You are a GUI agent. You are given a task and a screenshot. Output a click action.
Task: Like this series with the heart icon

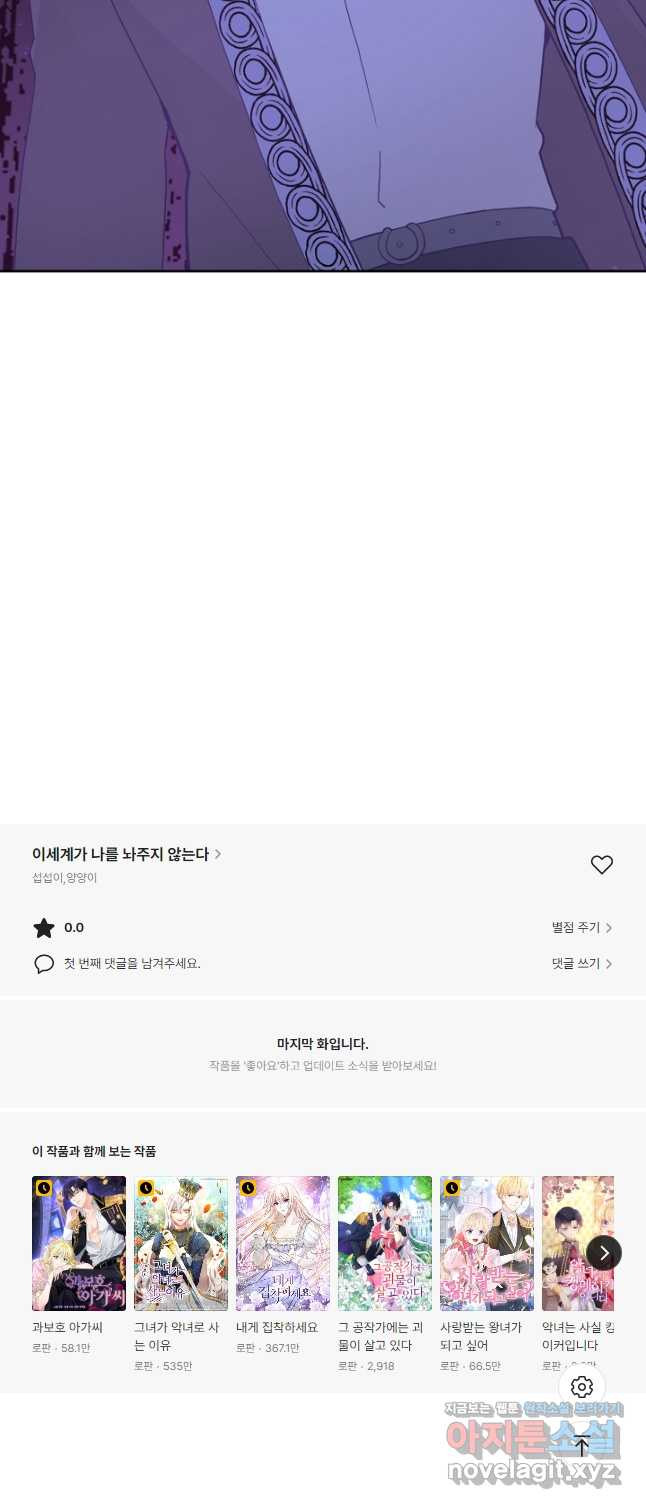tap(601, 865)
